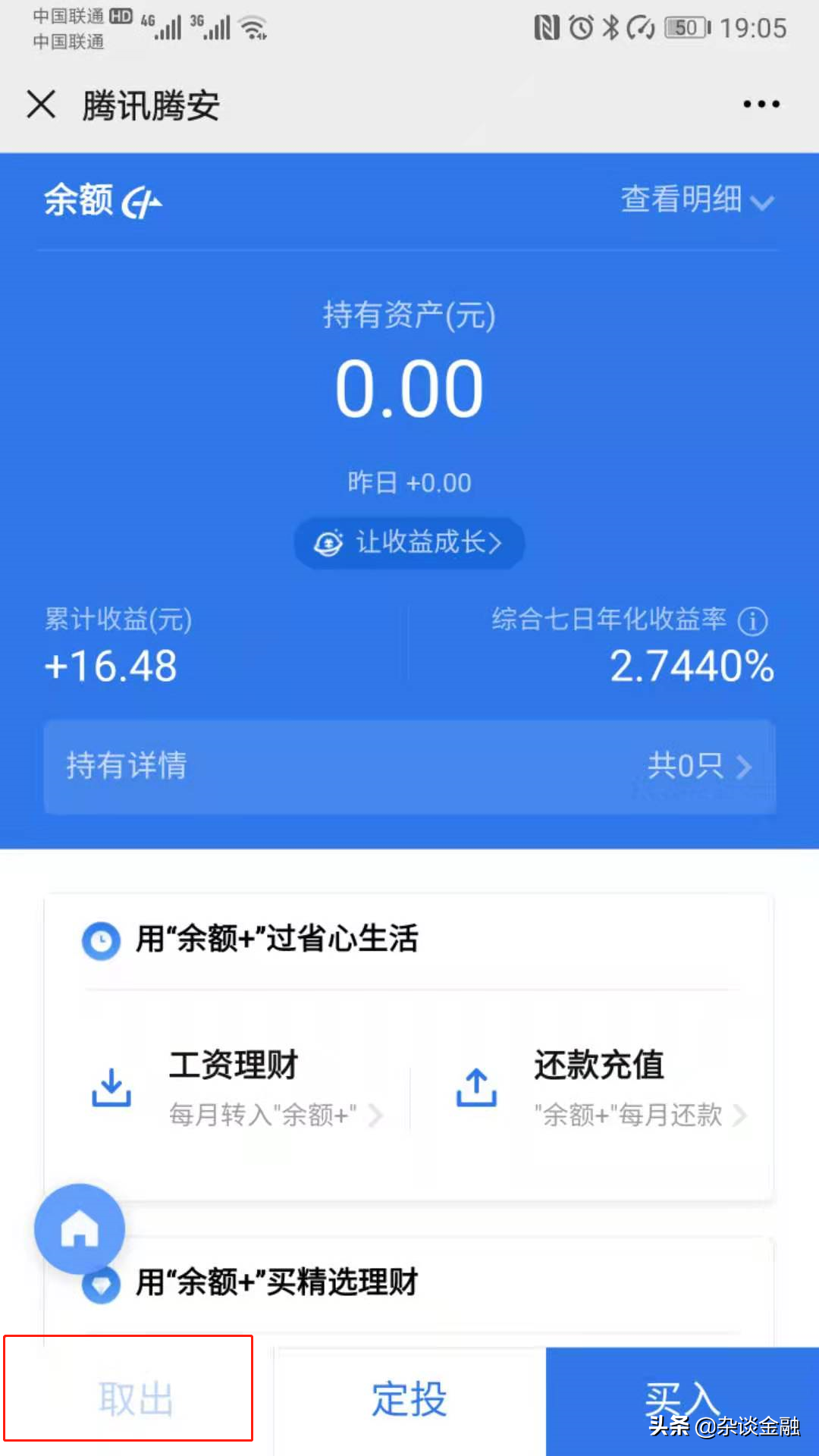The width and height of the screenshot is (819, 1456).
Task: Tap the Wi-Fi icon in the status bar
Action: (253, 28)
